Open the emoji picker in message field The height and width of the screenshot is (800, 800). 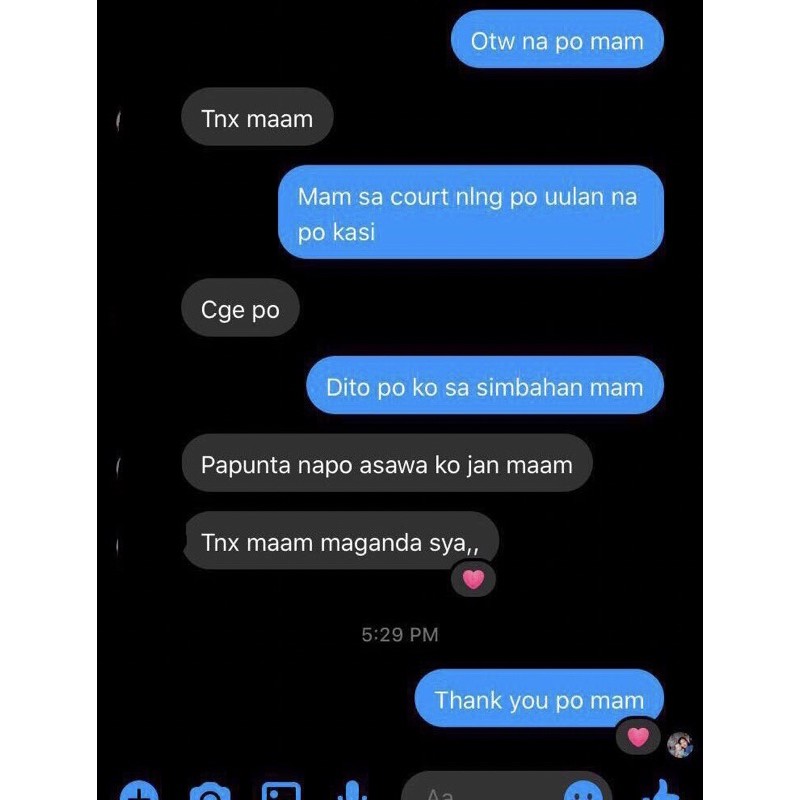(584, 790)
